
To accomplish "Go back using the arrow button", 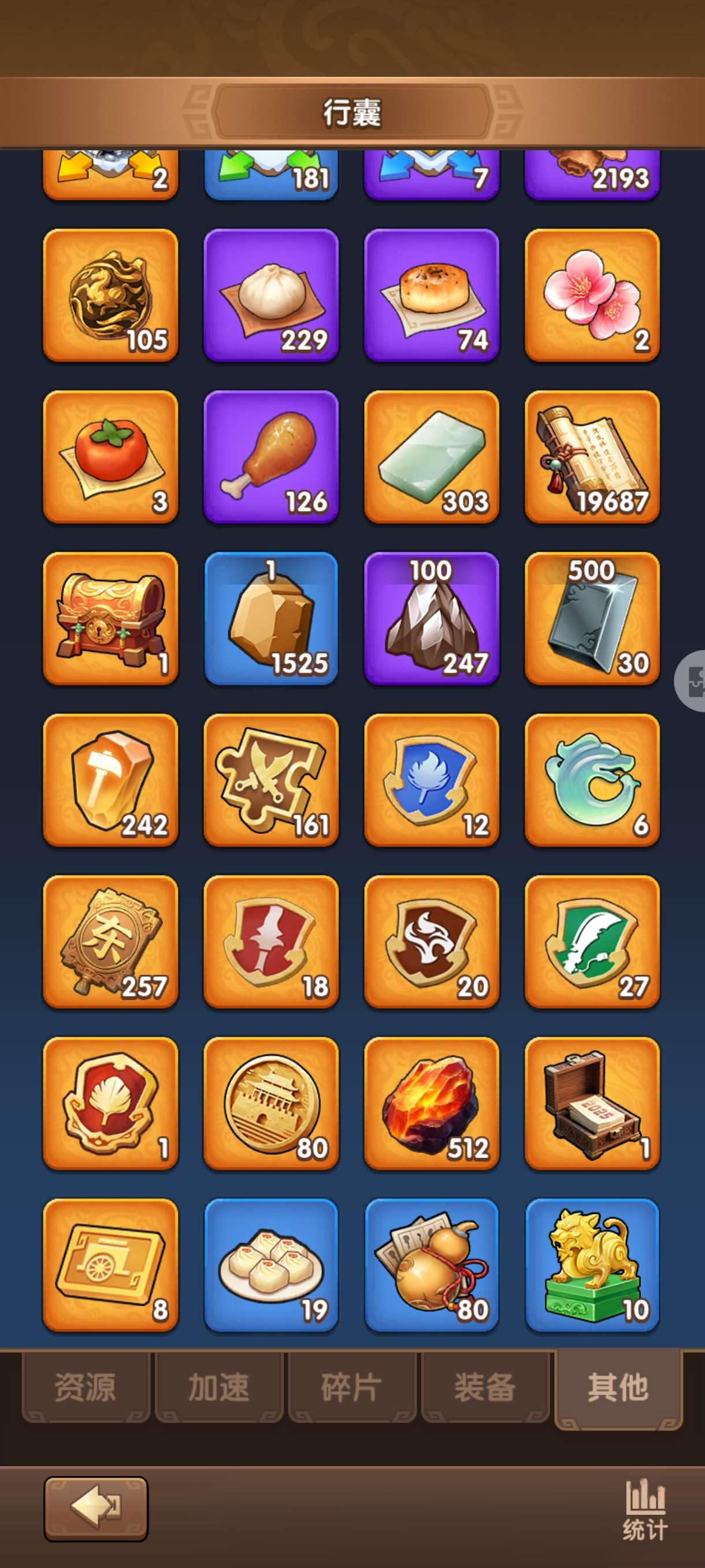I will [x=95, y=1508].
